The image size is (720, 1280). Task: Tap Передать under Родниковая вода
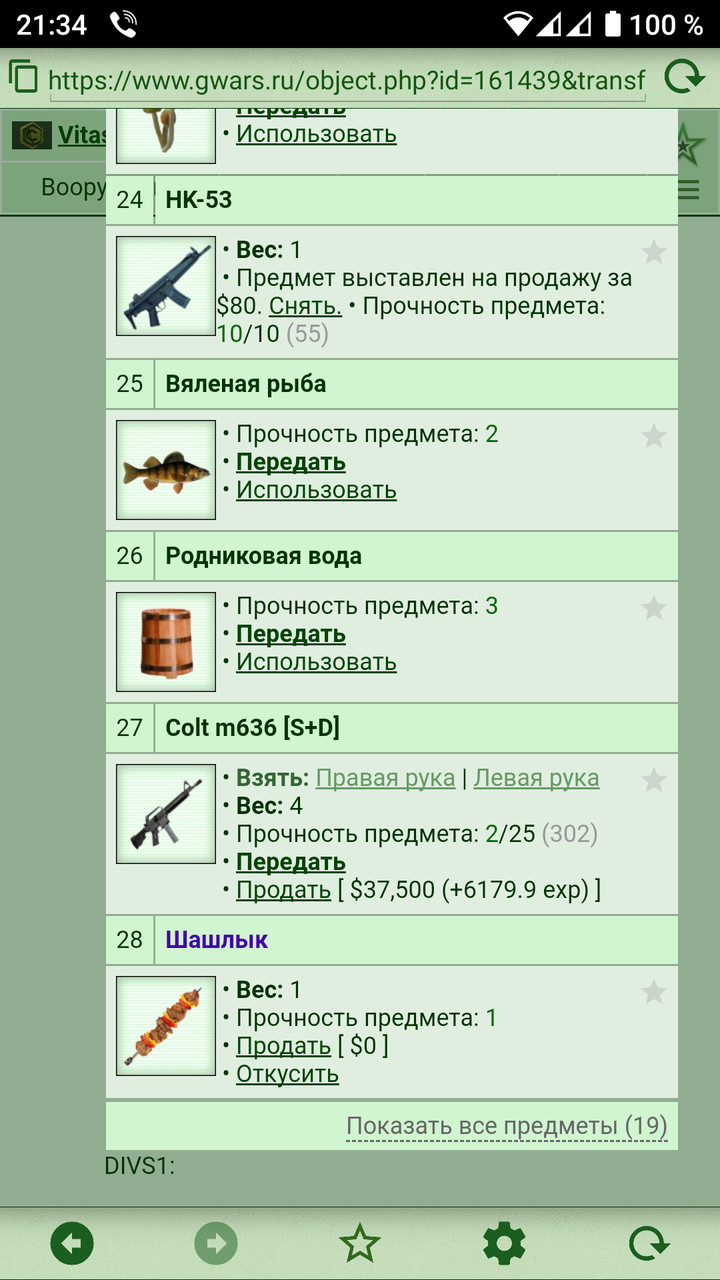[291, 634]
